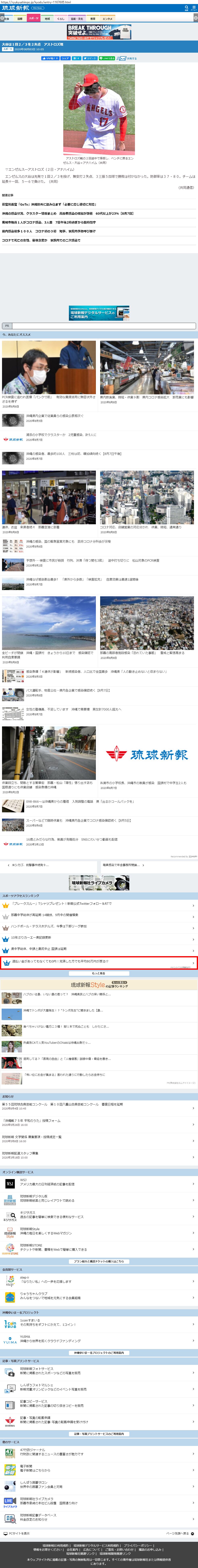Image resolution: width=198 pixels, height=1568 pixels.
Task: Open the hamburger menu
Action: click(x=194, y=8)
